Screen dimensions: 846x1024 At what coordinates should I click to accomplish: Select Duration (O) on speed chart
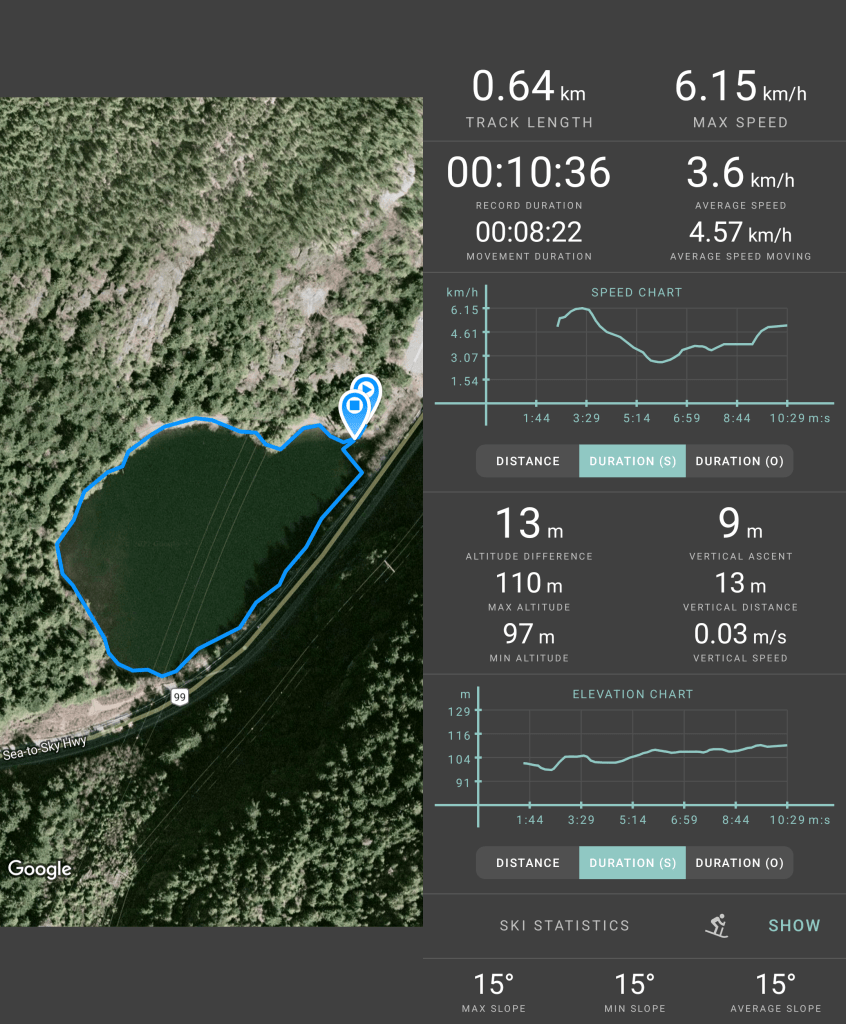(x=739, y=461)
